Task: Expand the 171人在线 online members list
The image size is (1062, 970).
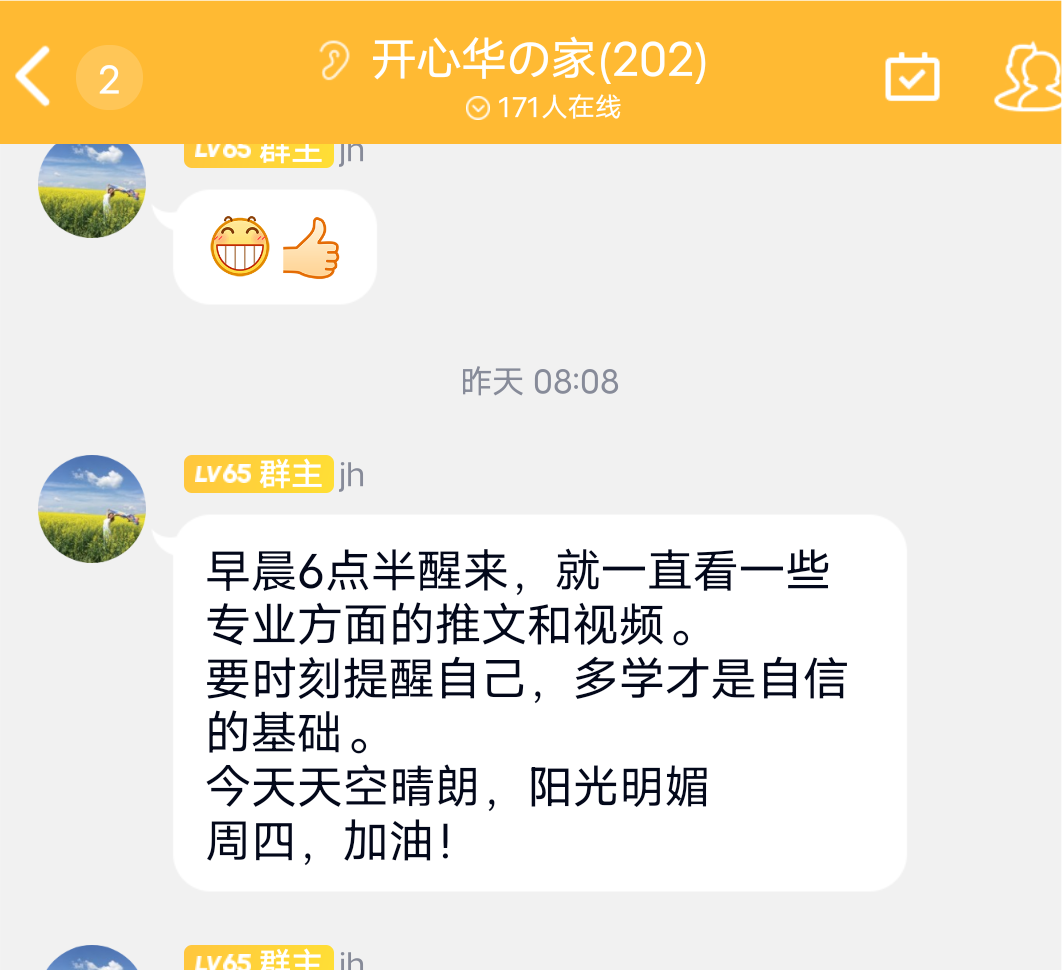Action: [543, 107]
